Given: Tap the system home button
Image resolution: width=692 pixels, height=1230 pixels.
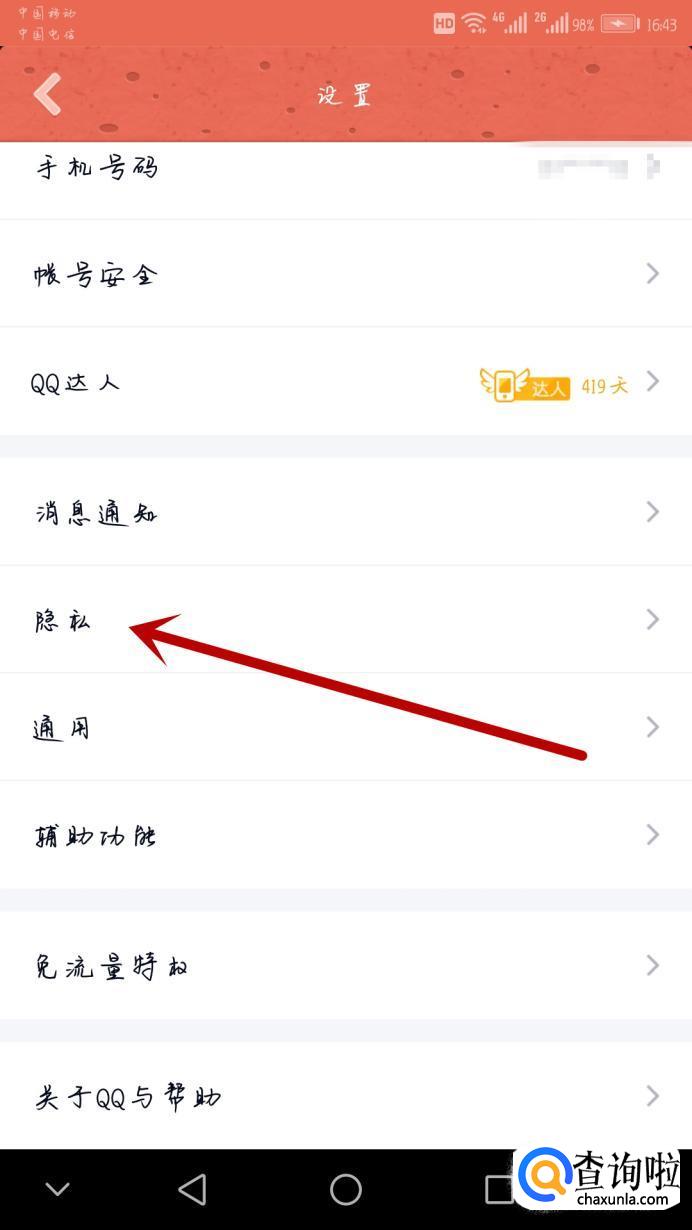Looking at the screenshot, I should point(346,1189).
